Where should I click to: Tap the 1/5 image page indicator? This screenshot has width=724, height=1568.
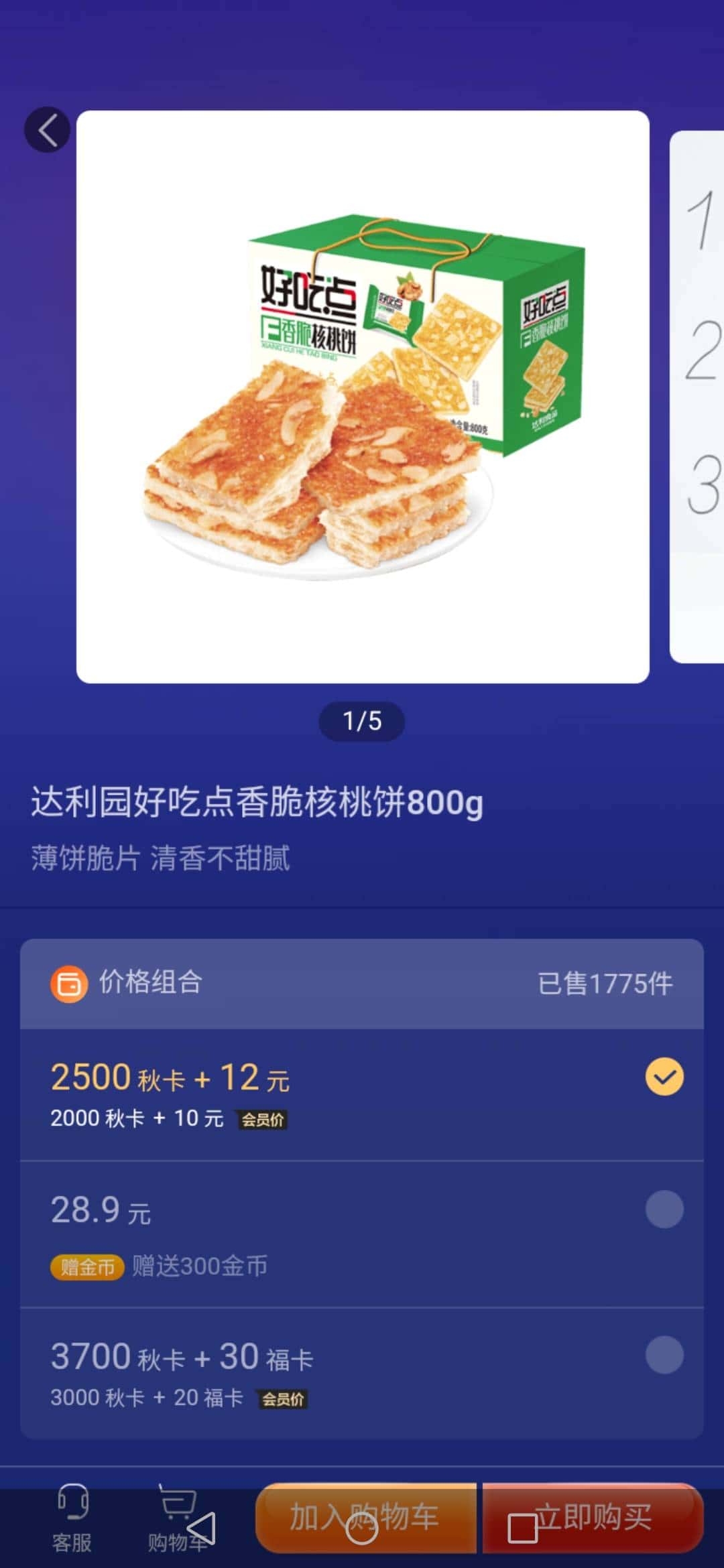pyautogui.click(x=362, y=722)
